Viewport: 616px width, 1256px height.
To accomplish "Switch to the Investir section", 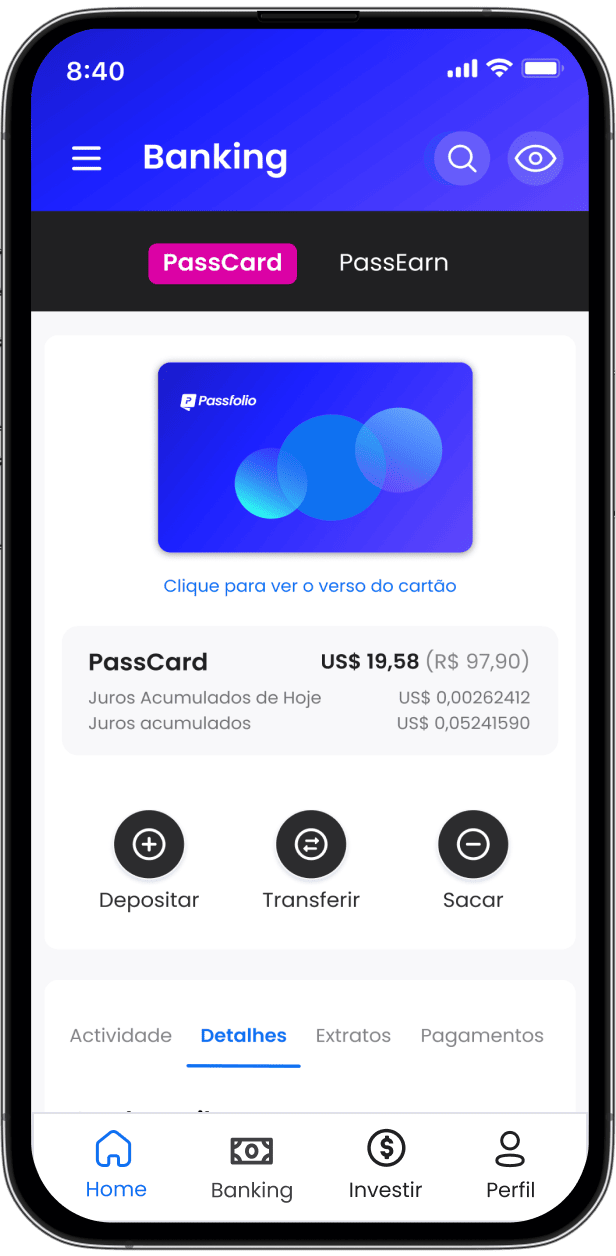I will (x=385, y=1165).
